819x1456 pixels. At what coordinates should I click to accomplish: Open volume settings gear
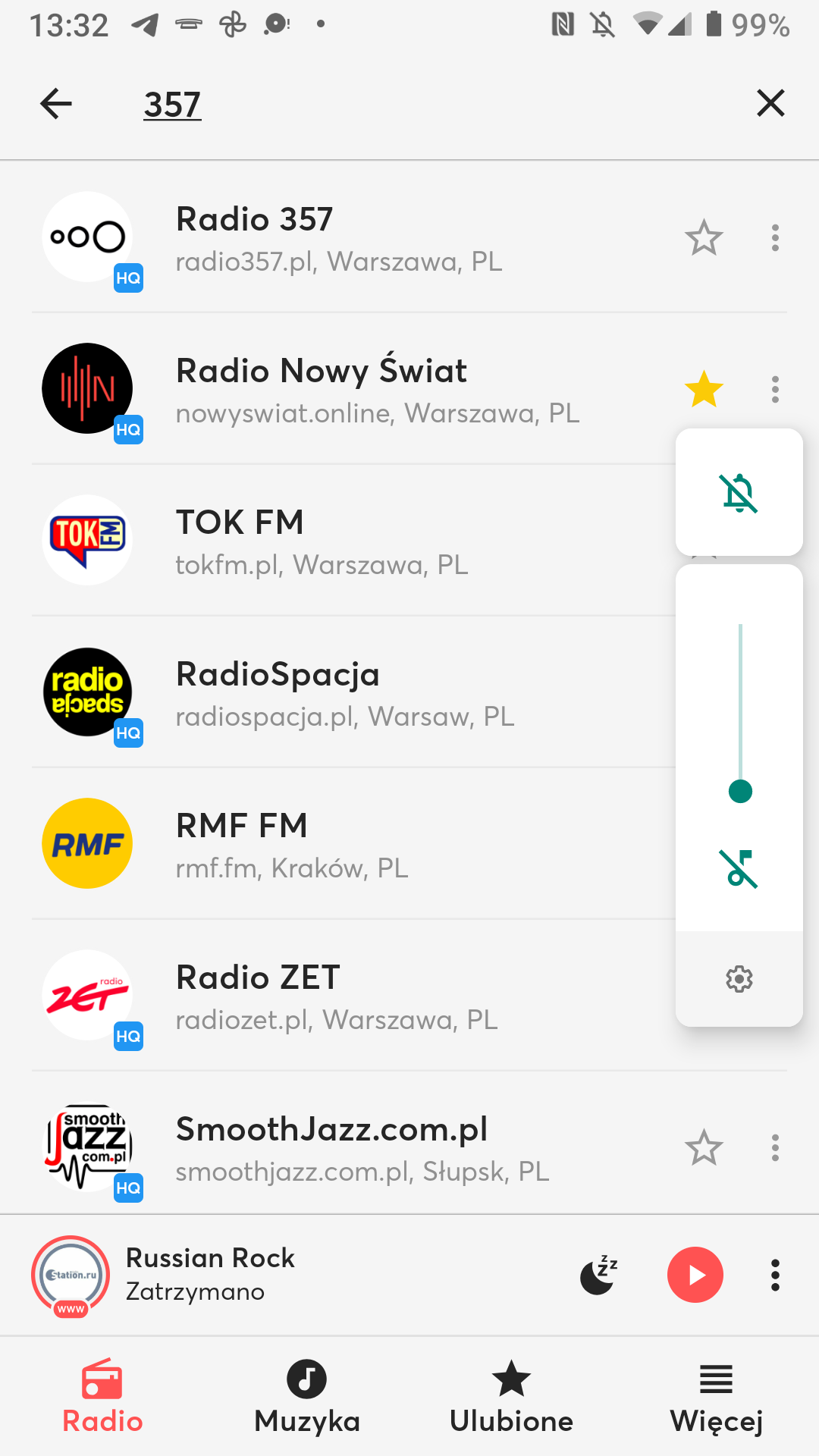click(x=739, y=979)
